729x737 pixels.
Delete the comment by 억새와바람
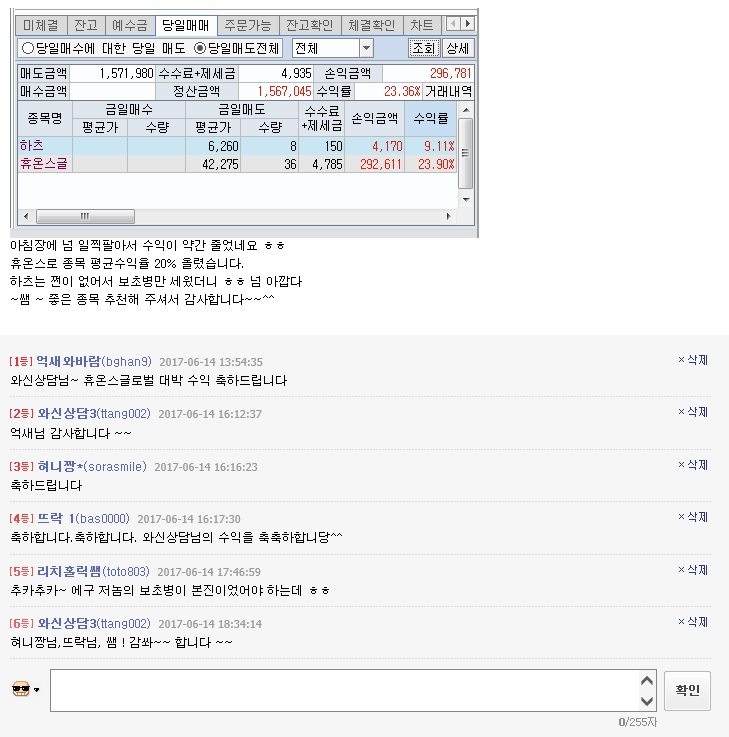(692, 360)
